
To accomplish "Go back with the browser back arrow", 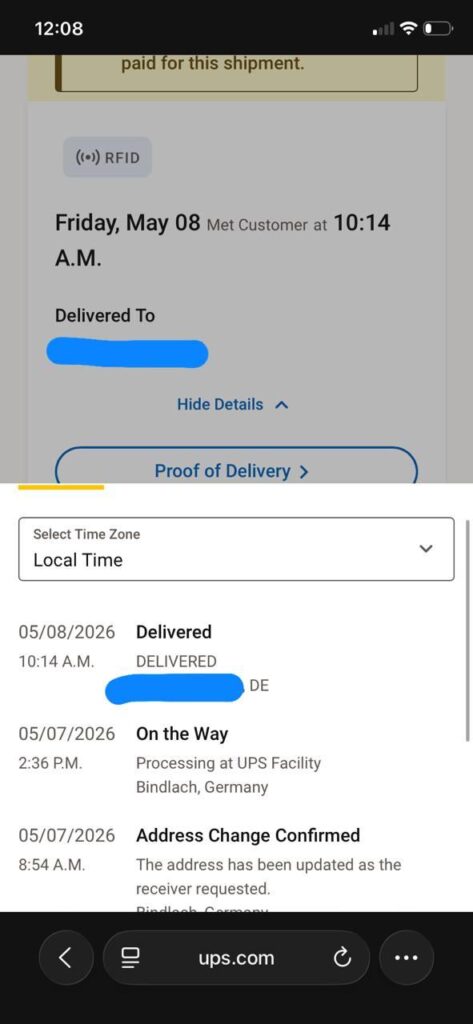I will 66,958.
